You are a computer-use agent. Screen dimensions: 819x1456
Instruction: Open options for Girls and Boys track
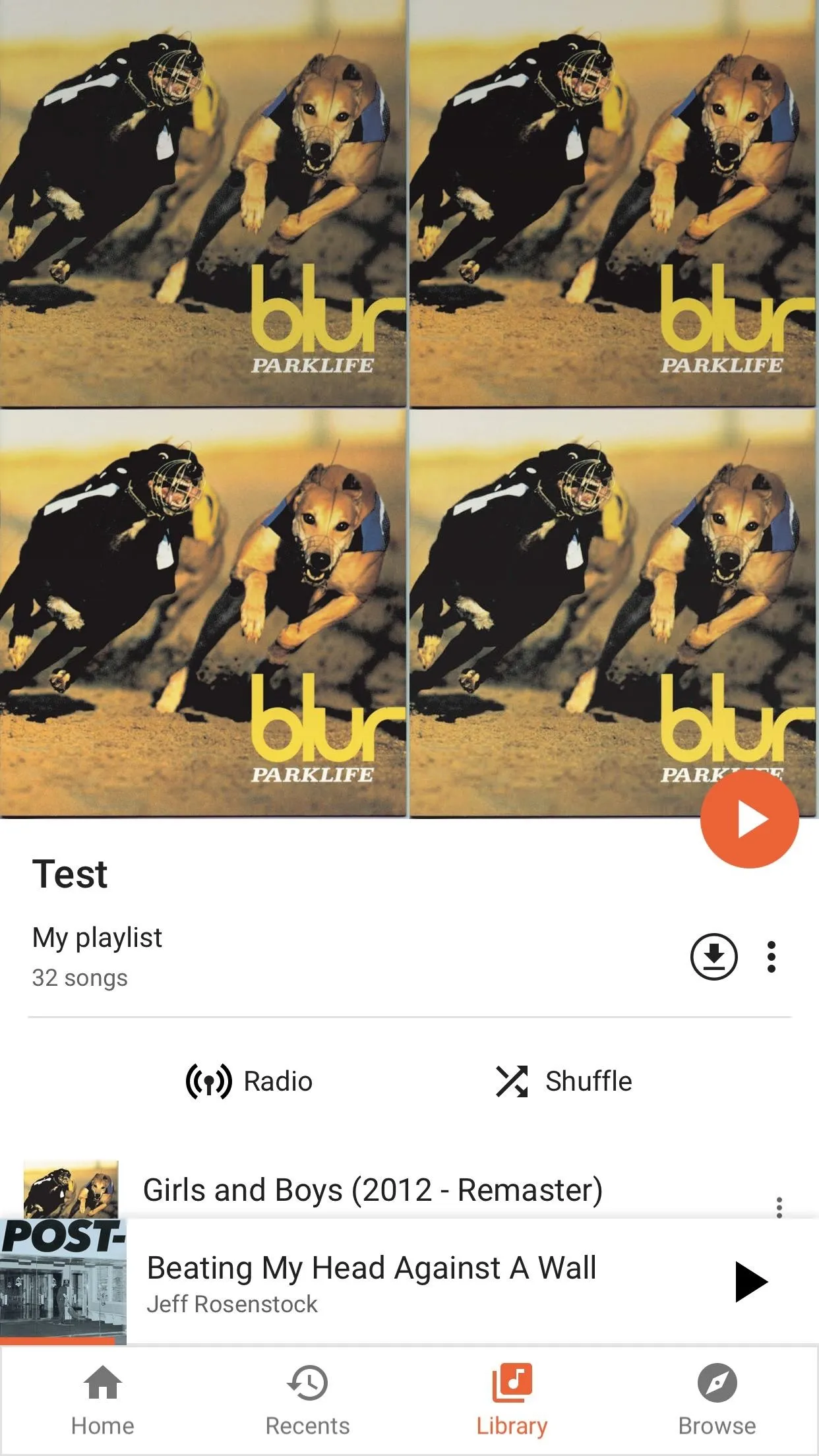[779, 1207]
